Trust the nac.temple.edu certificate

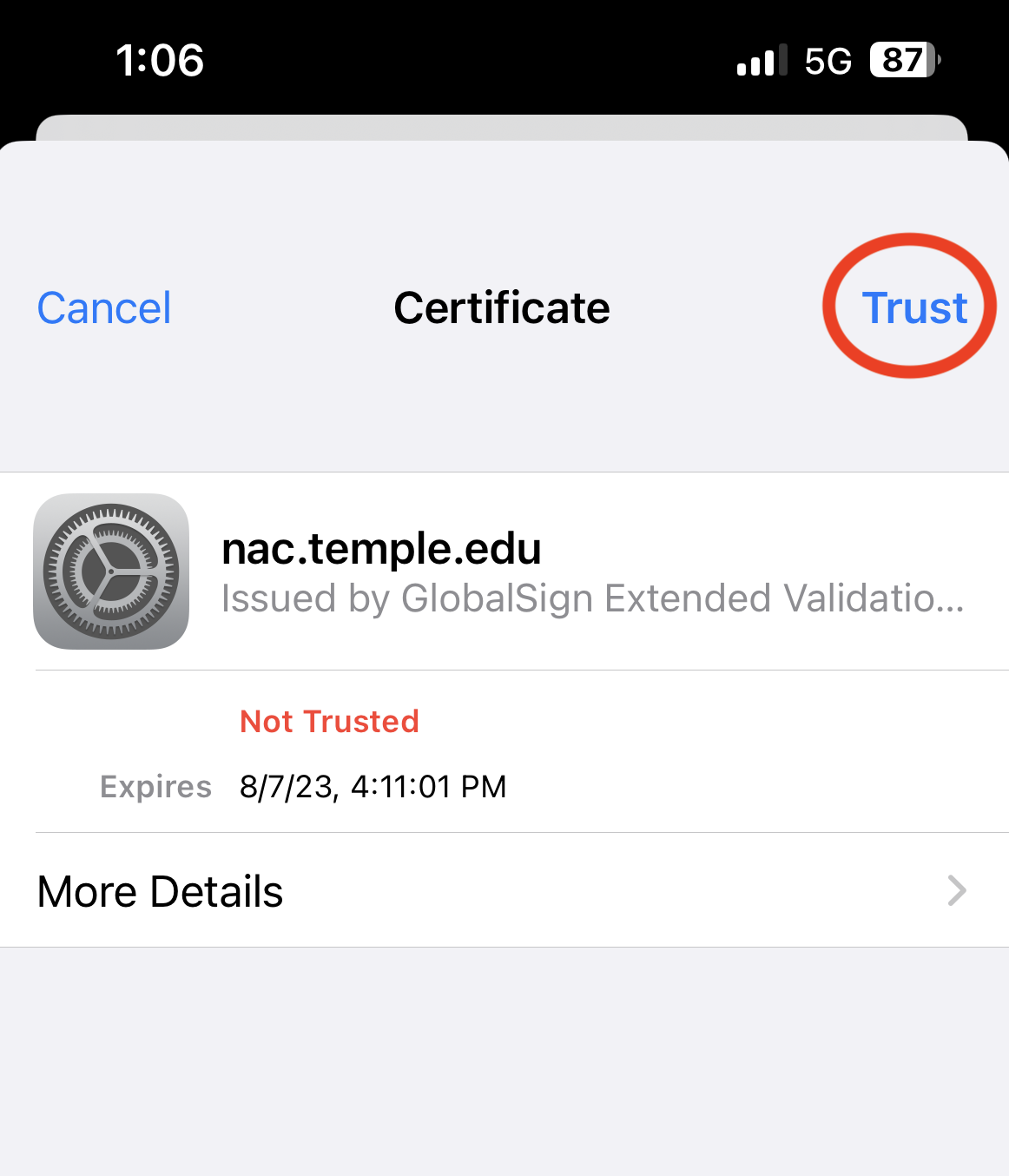click(x=913, y=308)
